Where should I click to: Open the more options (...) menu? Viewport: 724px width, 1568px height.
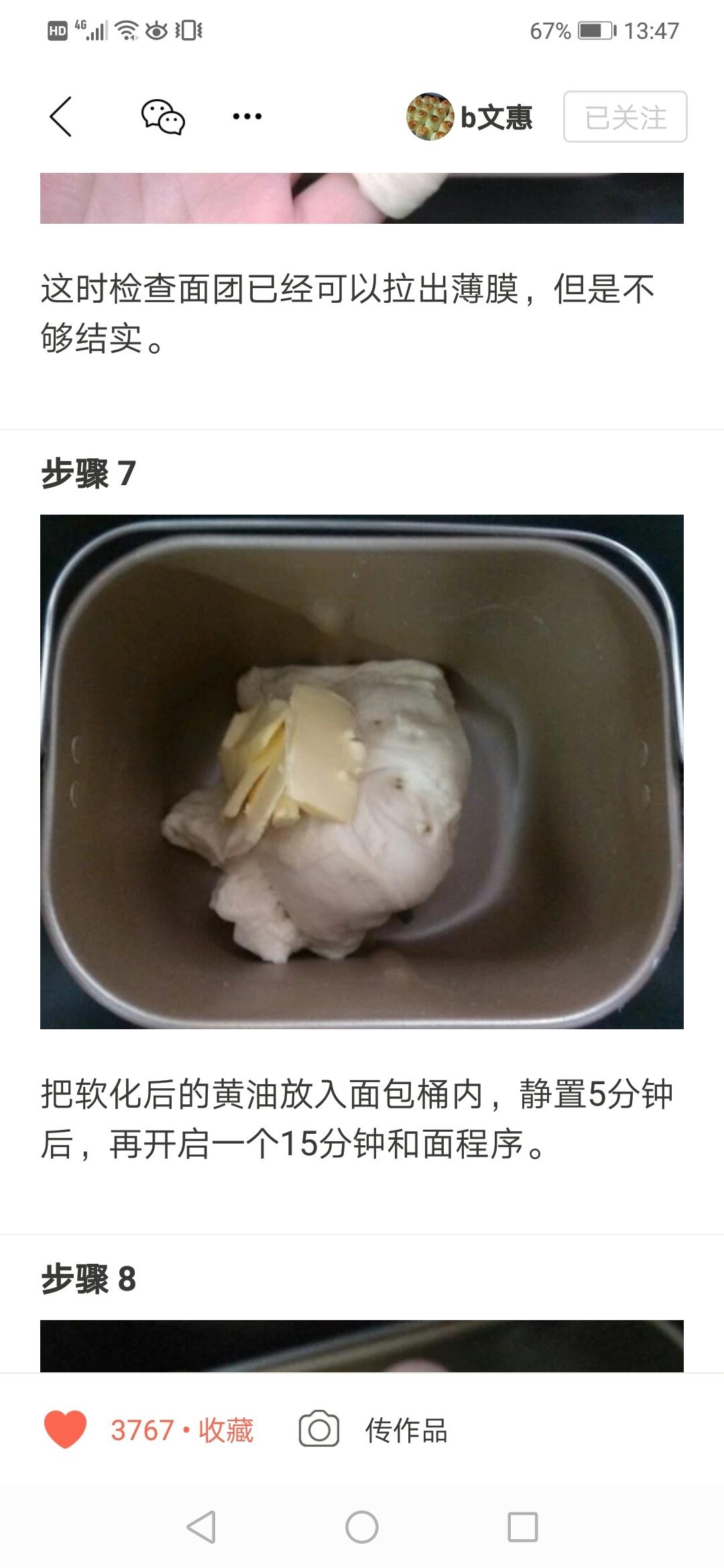point(247,117)
